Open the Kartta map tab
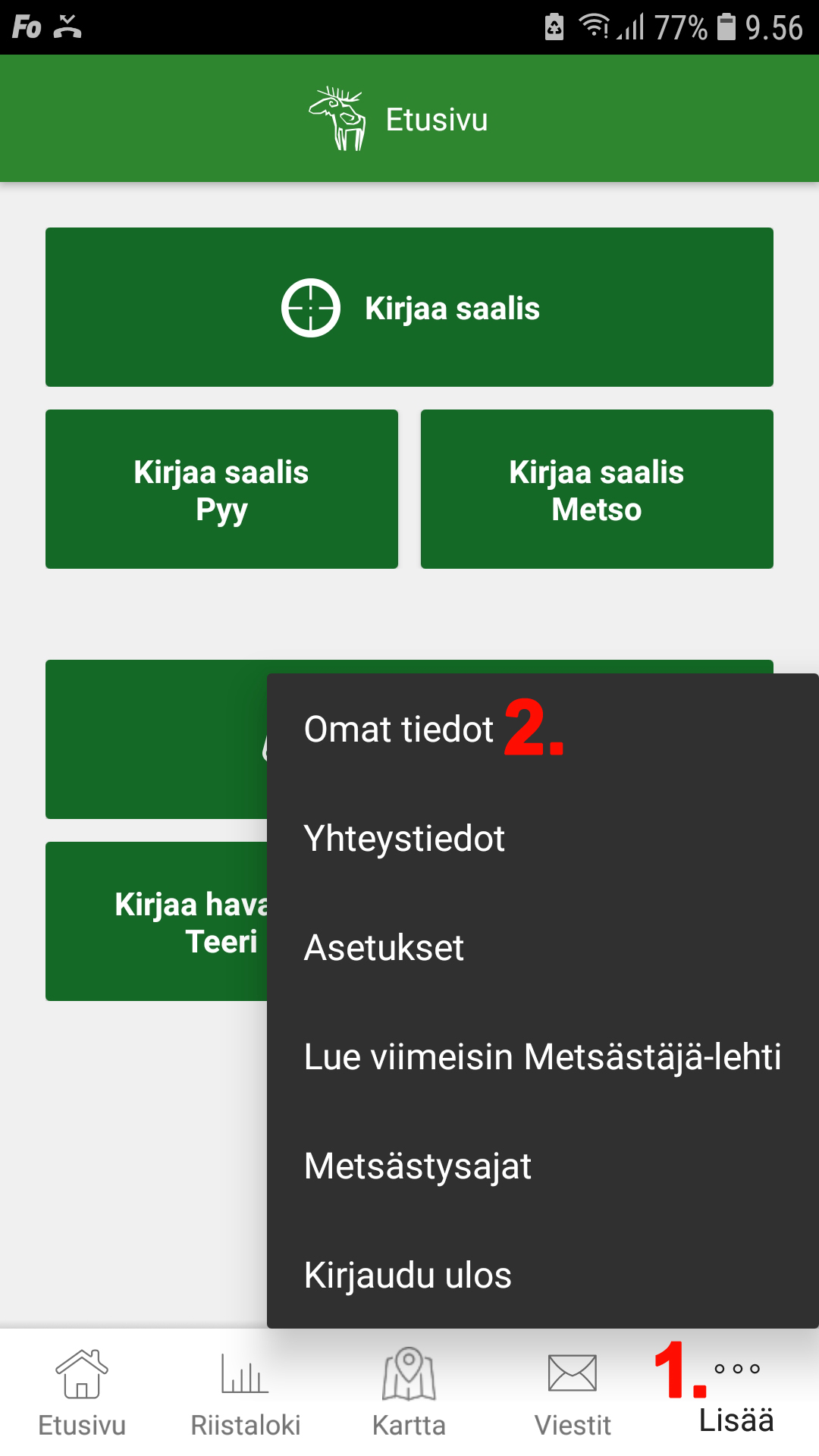 pyautogui.click(x=409, y=1393)
